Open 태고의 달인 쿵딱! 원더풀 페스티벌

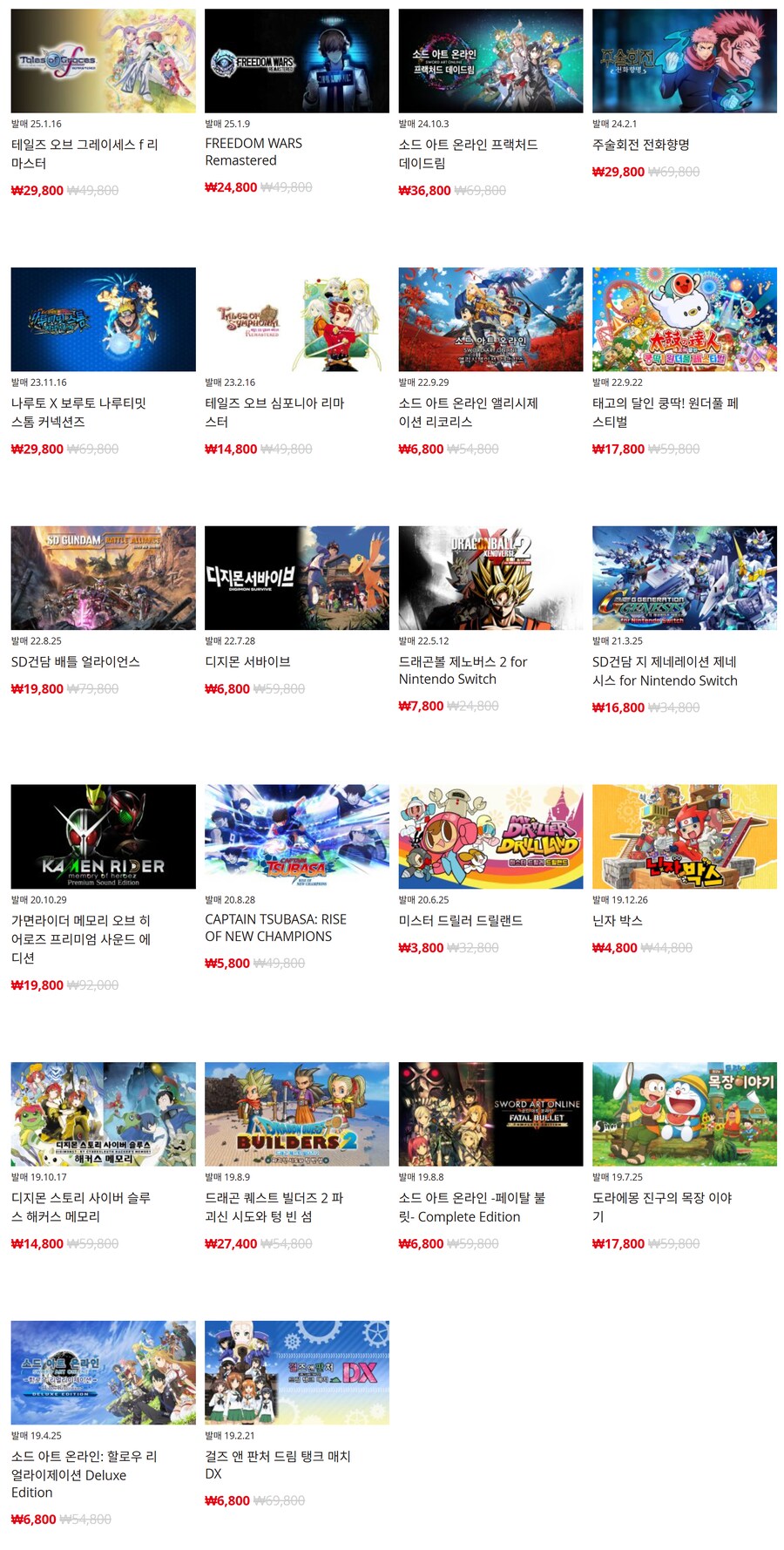click(684, 319)
